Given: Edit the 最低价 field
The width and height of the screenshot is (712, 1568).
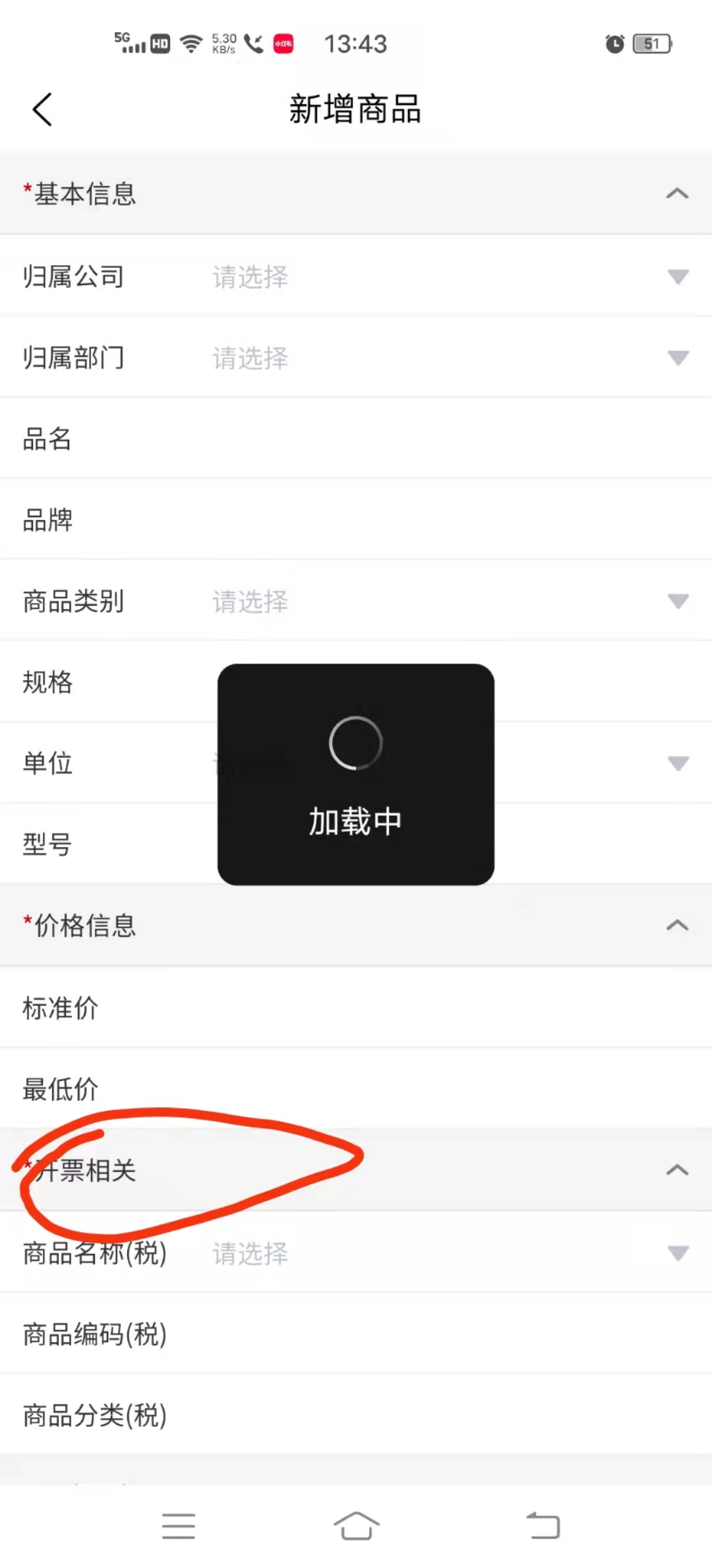Looking at the screenshot, I should tap(448, 1089).
